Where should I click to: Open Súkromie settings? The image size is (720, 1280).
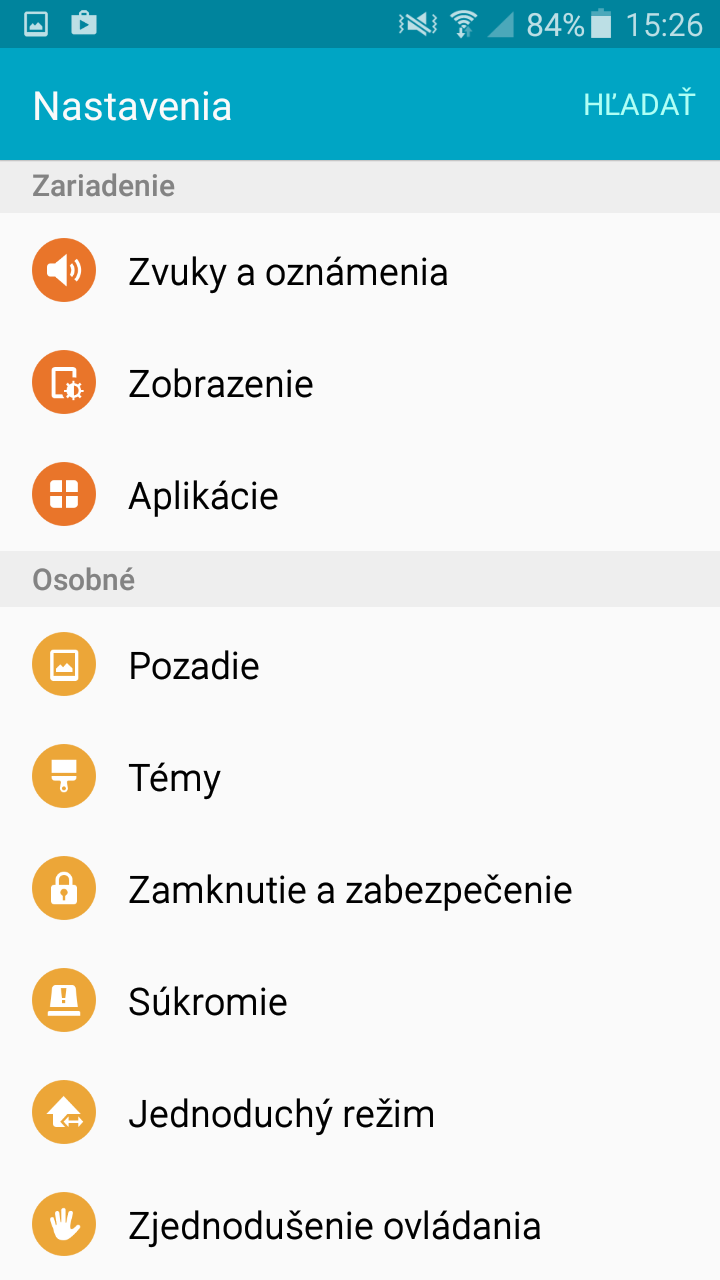click(360, 1001)
